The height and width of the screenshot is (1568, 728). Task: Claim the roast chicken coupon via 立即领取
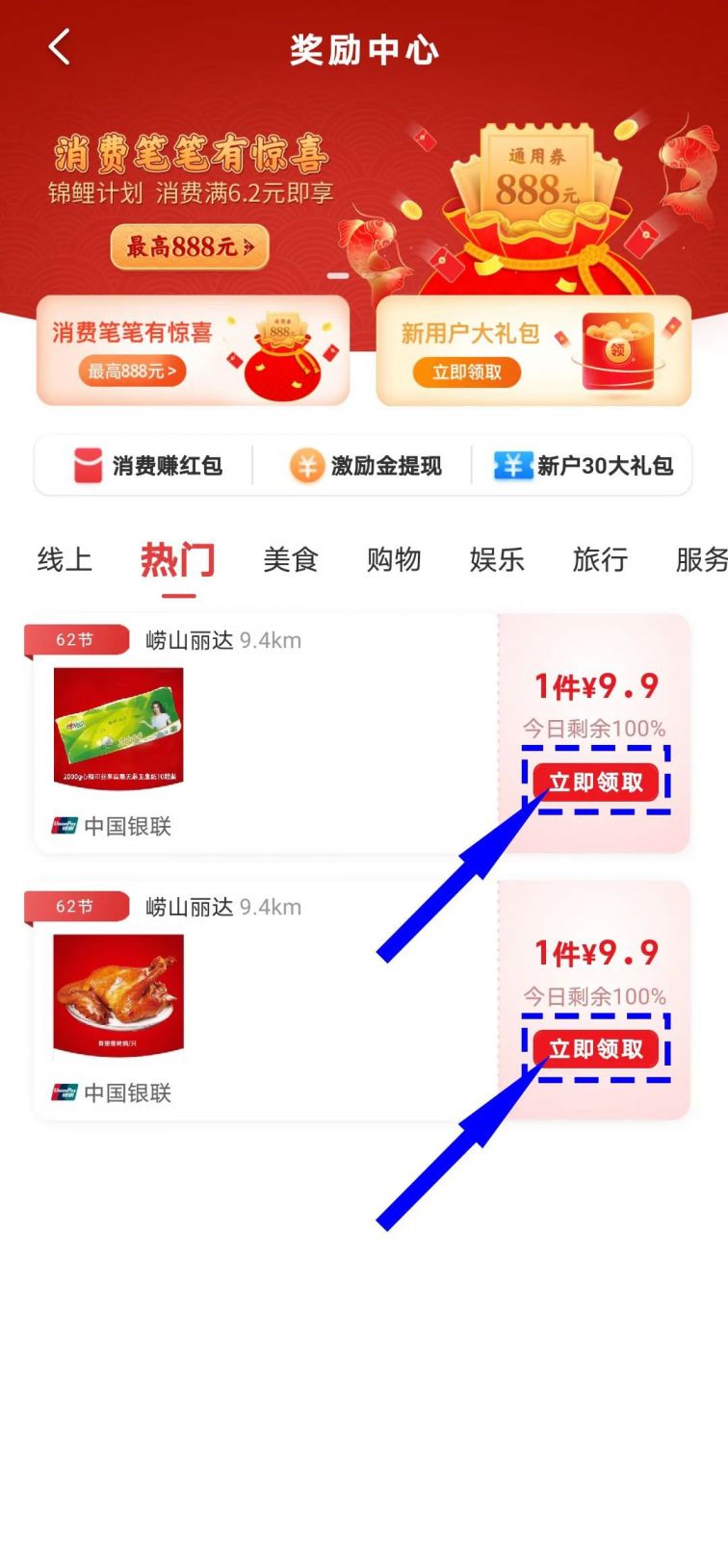pyautogui.click(x=596, y=1048)
